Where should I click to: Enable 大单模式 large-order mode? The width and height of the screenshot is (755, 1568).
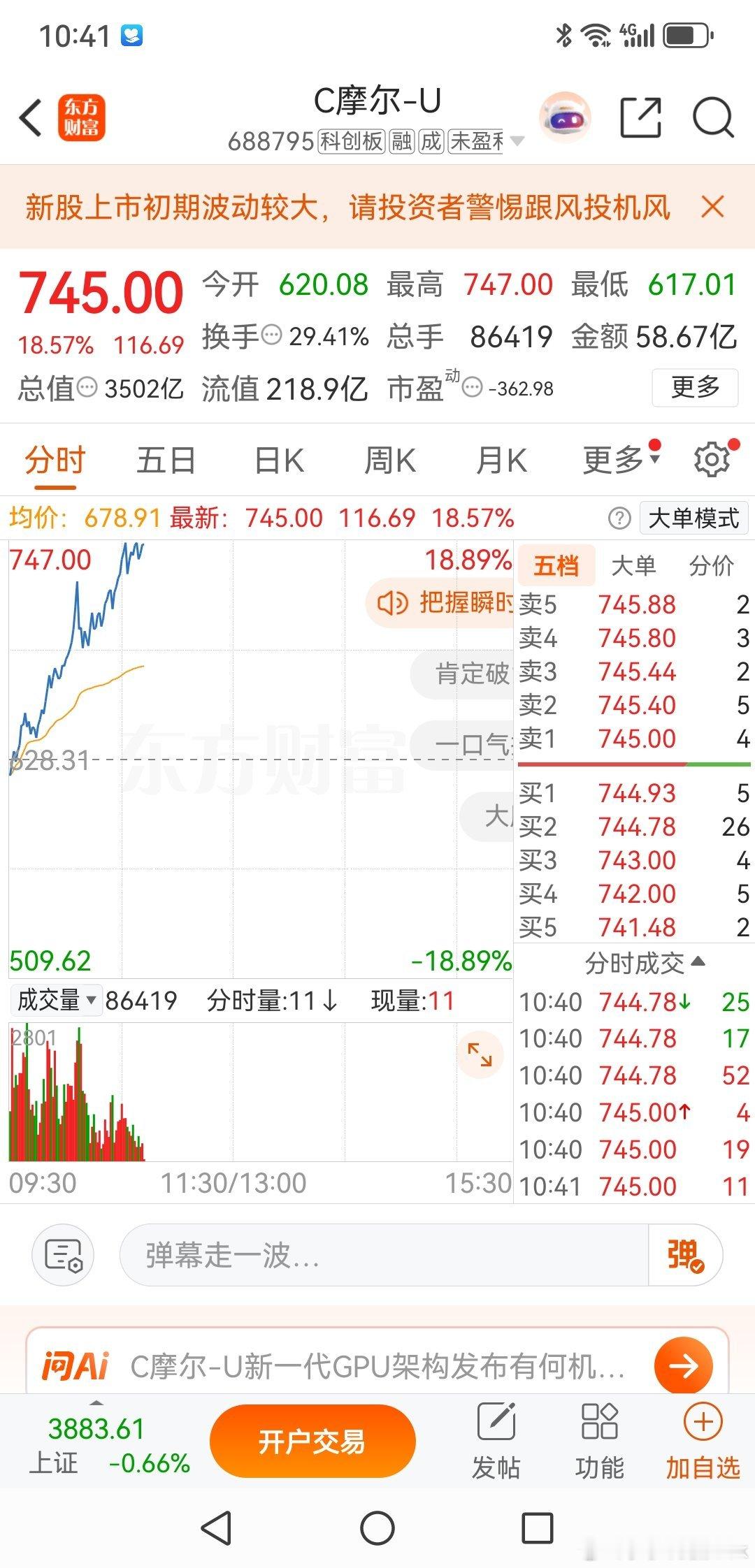coord(693,518)
